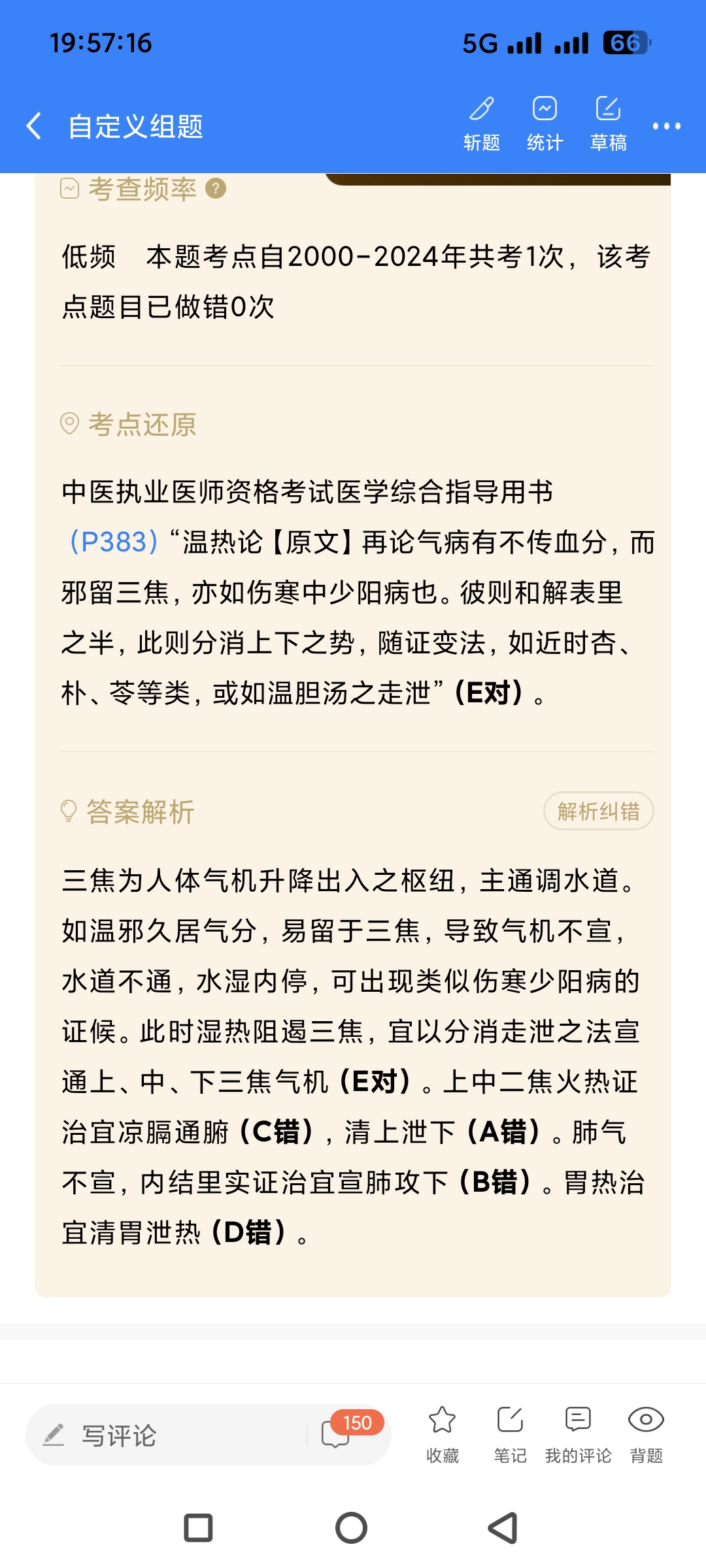Open the three-dot overflow menu
The image size is (706, 1568).
[x=666, y=126]
